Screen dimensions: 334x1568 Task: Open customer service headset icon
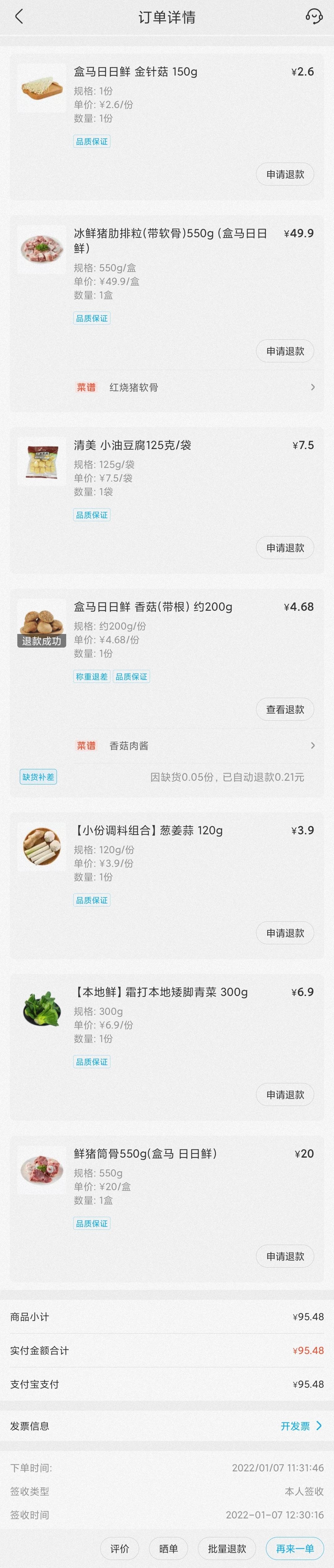click(x=313, y=16)
